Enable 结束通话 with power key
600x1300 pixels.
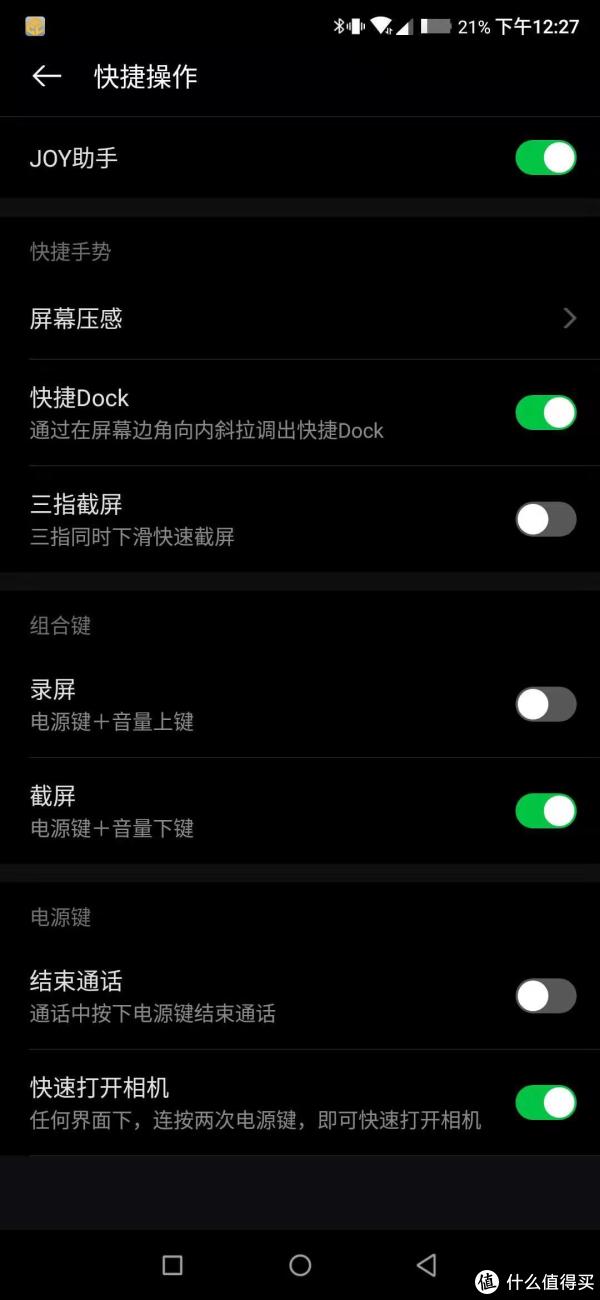tap(545, 996)
